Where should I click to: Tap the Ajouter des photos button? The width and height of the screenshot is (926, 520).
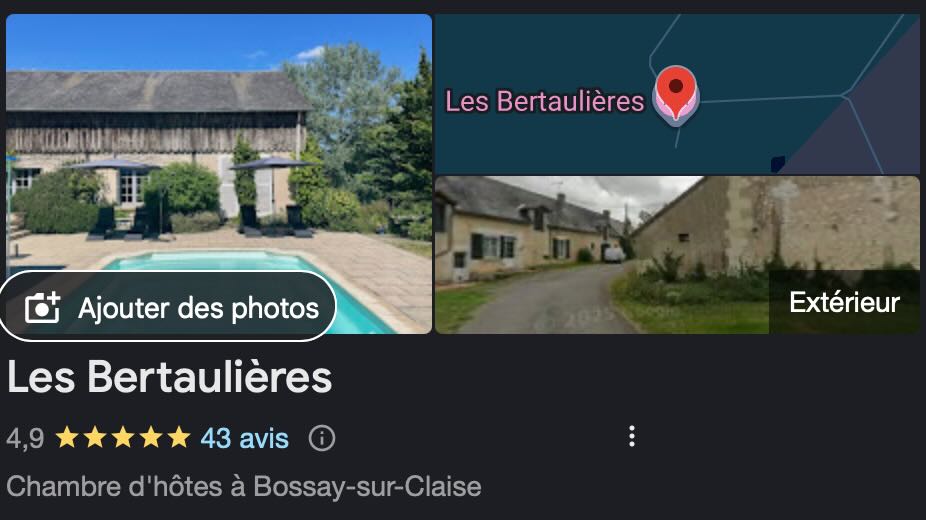[x=167, y=307]
